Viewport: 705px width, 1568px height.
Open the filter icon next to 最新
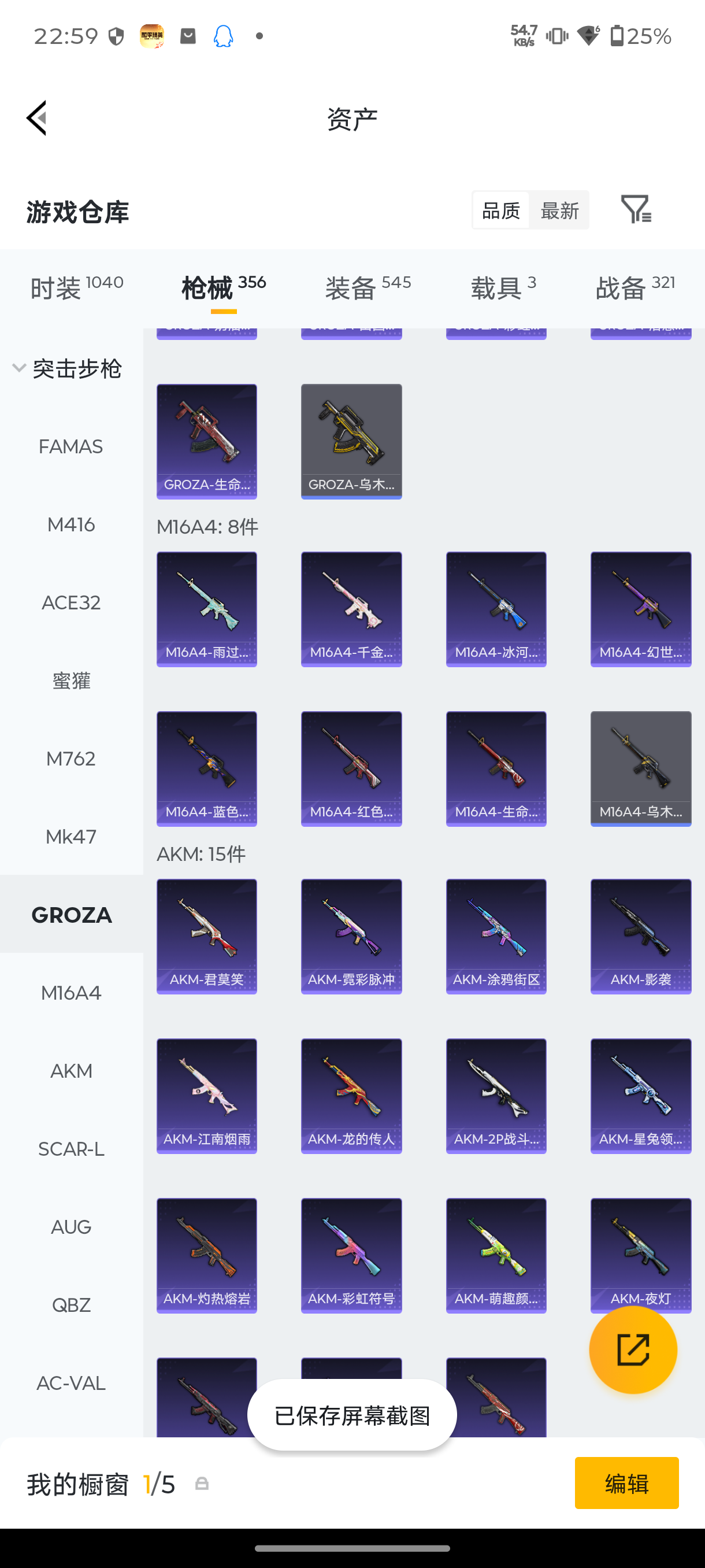coord(636,210)
